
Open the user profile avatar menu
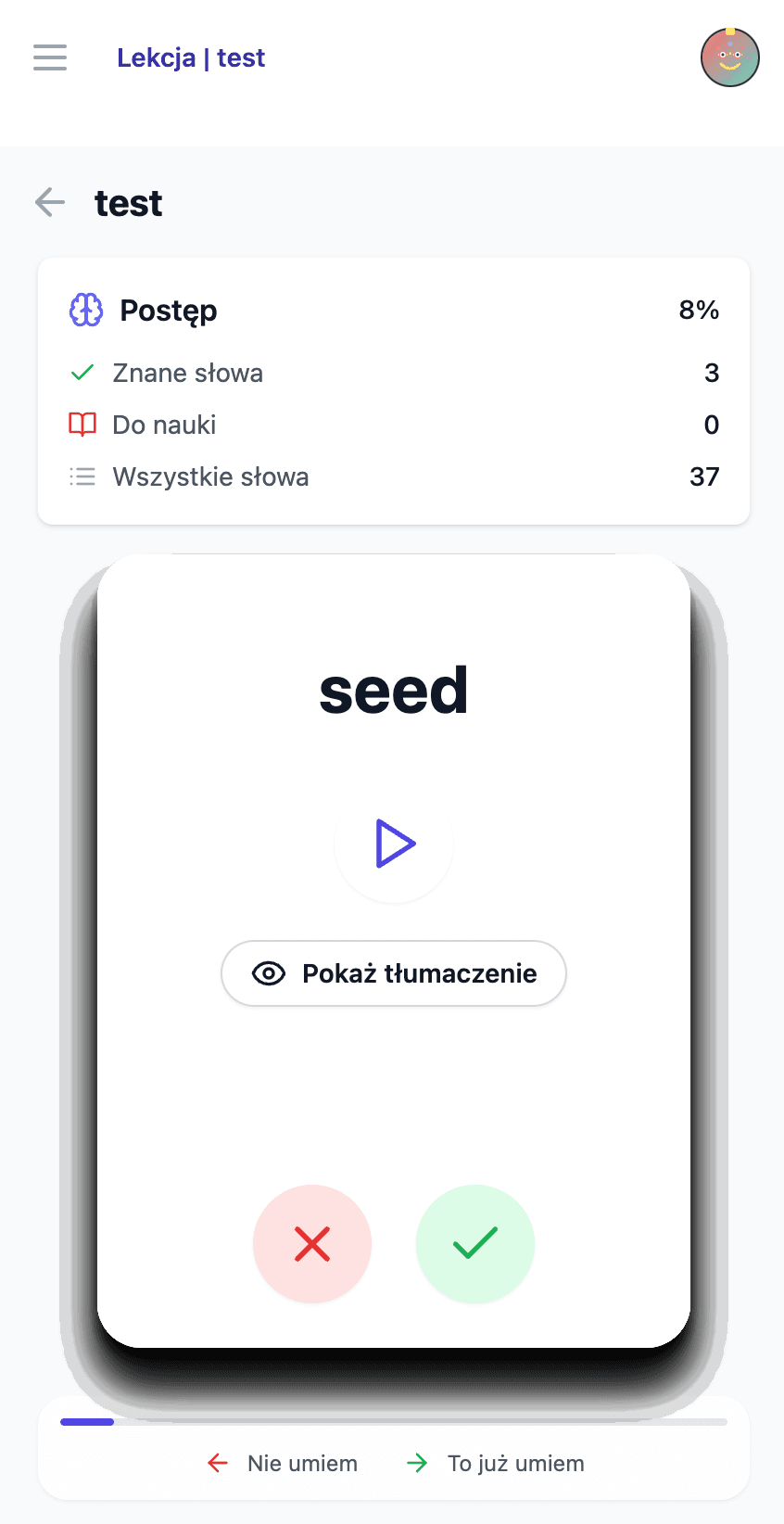click(x=730, y=57)
